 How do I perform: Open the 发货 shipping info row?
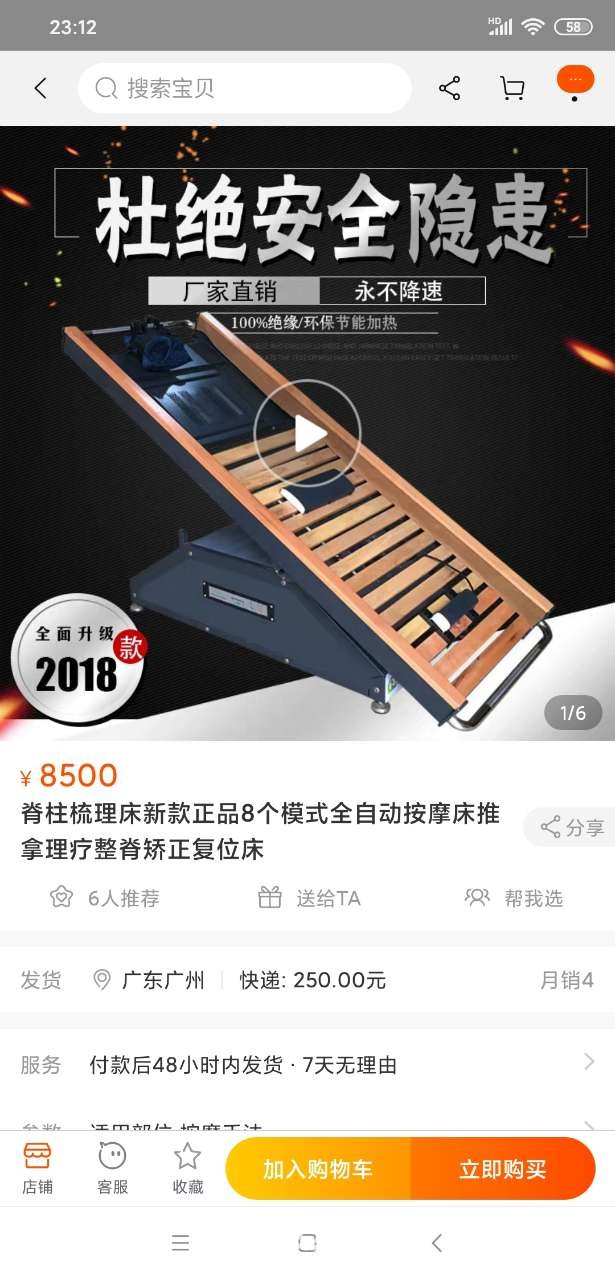[307, 980]
